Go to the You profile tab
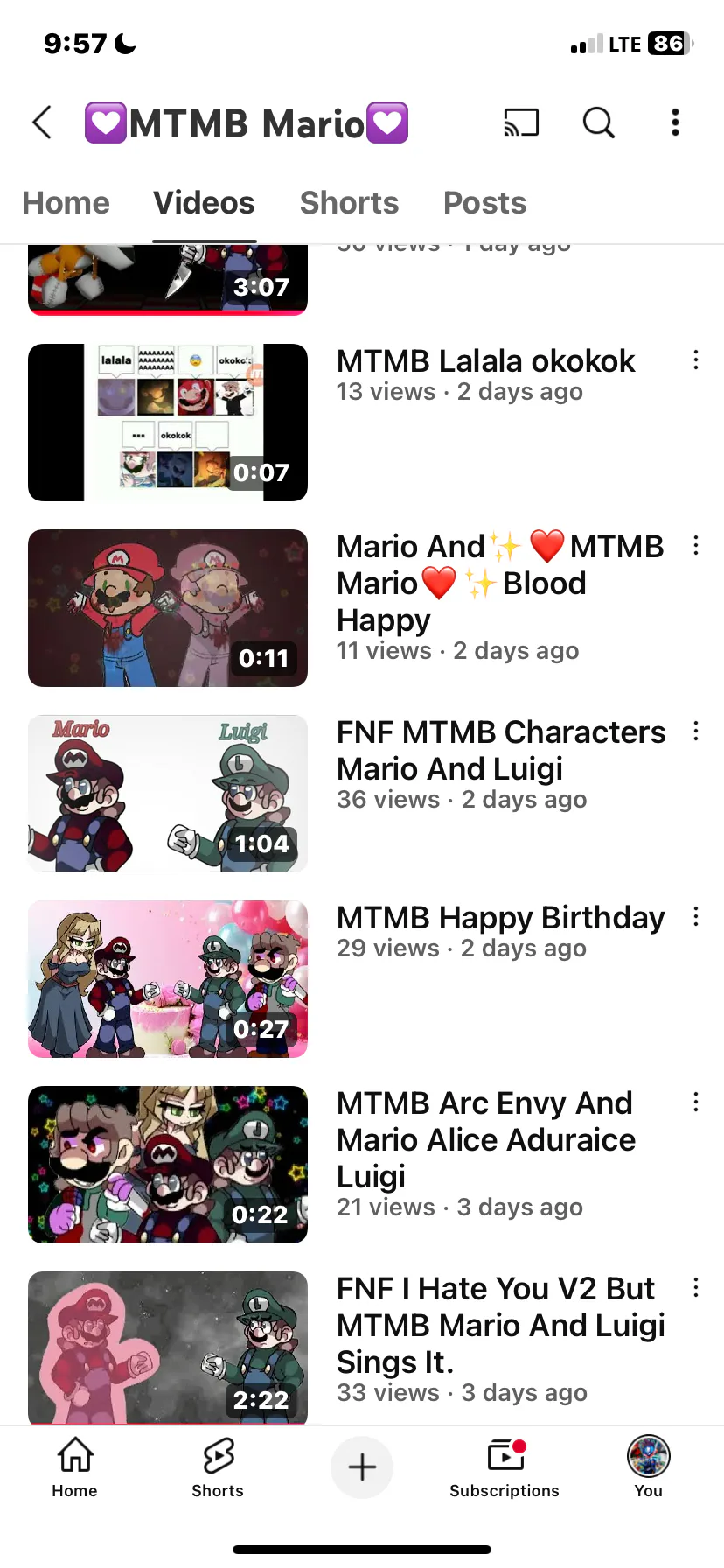This screenshot has width=724, height=1568. 648,1467
